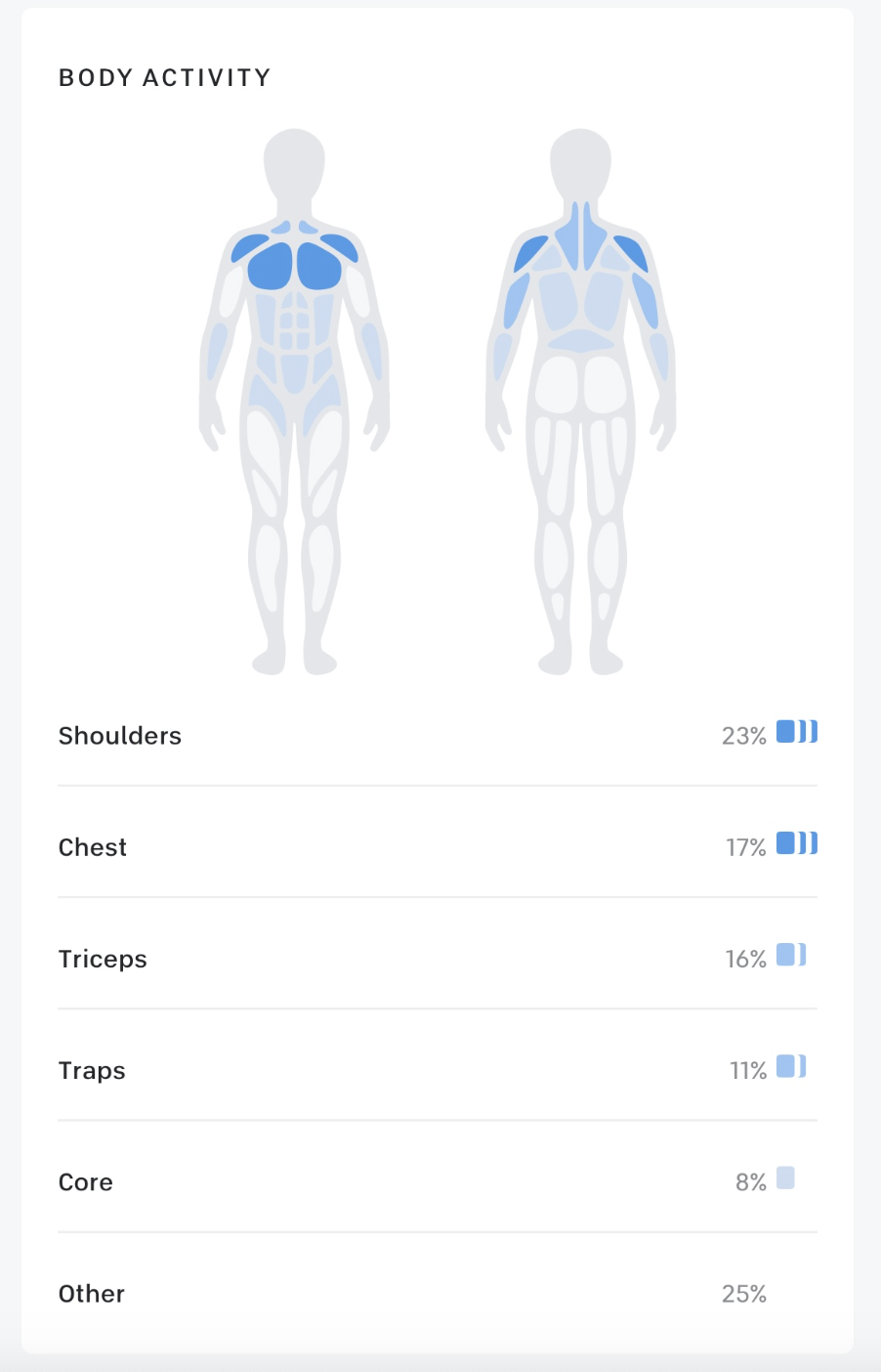
Task: Click the Traps label
Action: [92, 1070]
